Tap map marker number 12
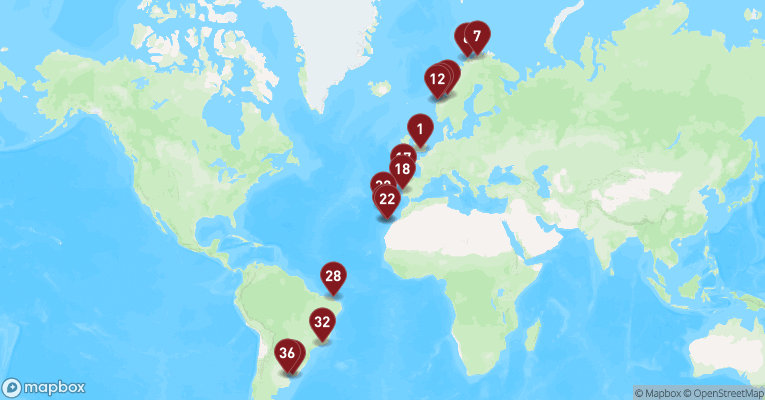Viewport: 765px width, 400px height. [x=437, y=78]
